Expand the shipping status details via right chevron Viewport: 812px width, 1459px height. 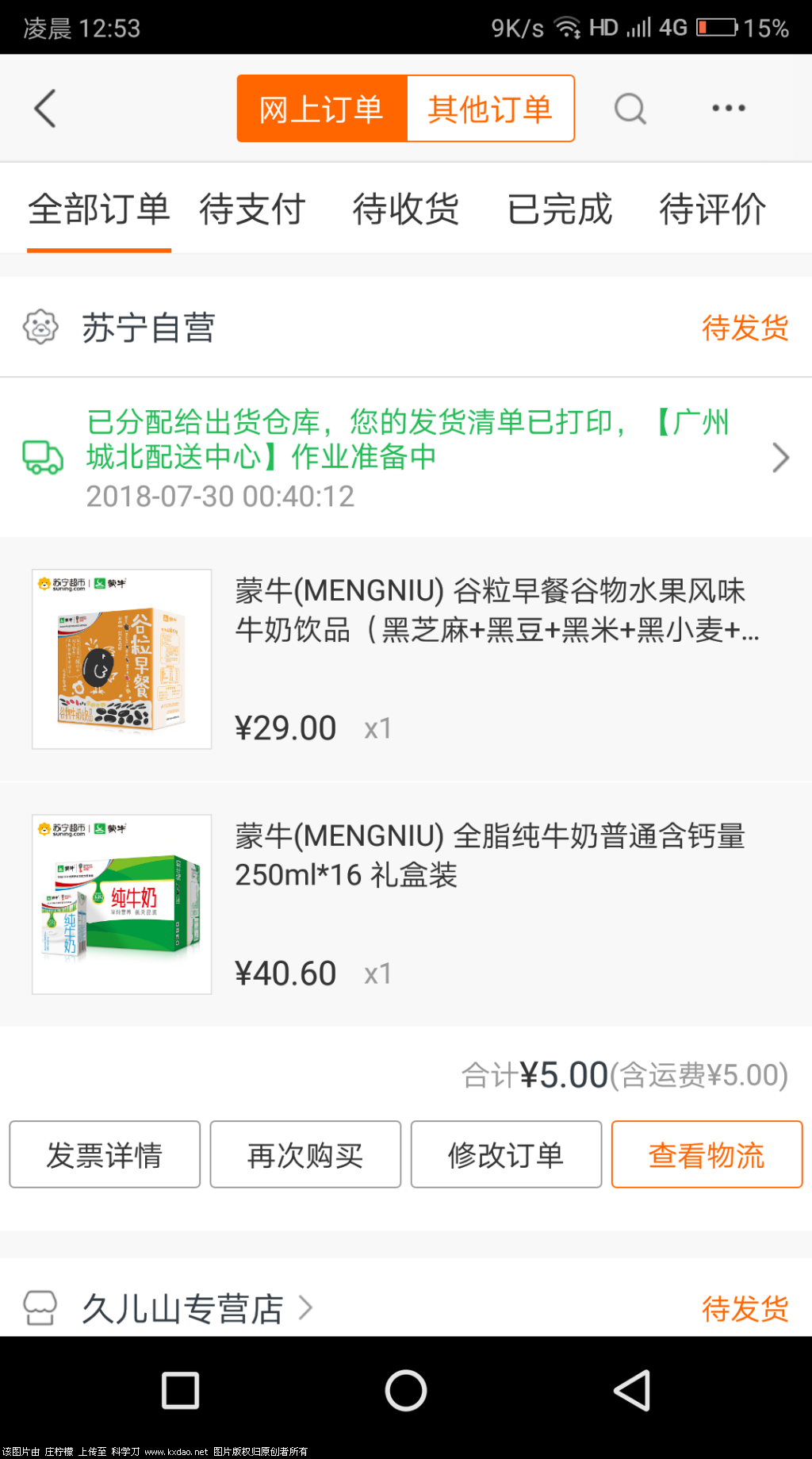[x=780, y=458]
